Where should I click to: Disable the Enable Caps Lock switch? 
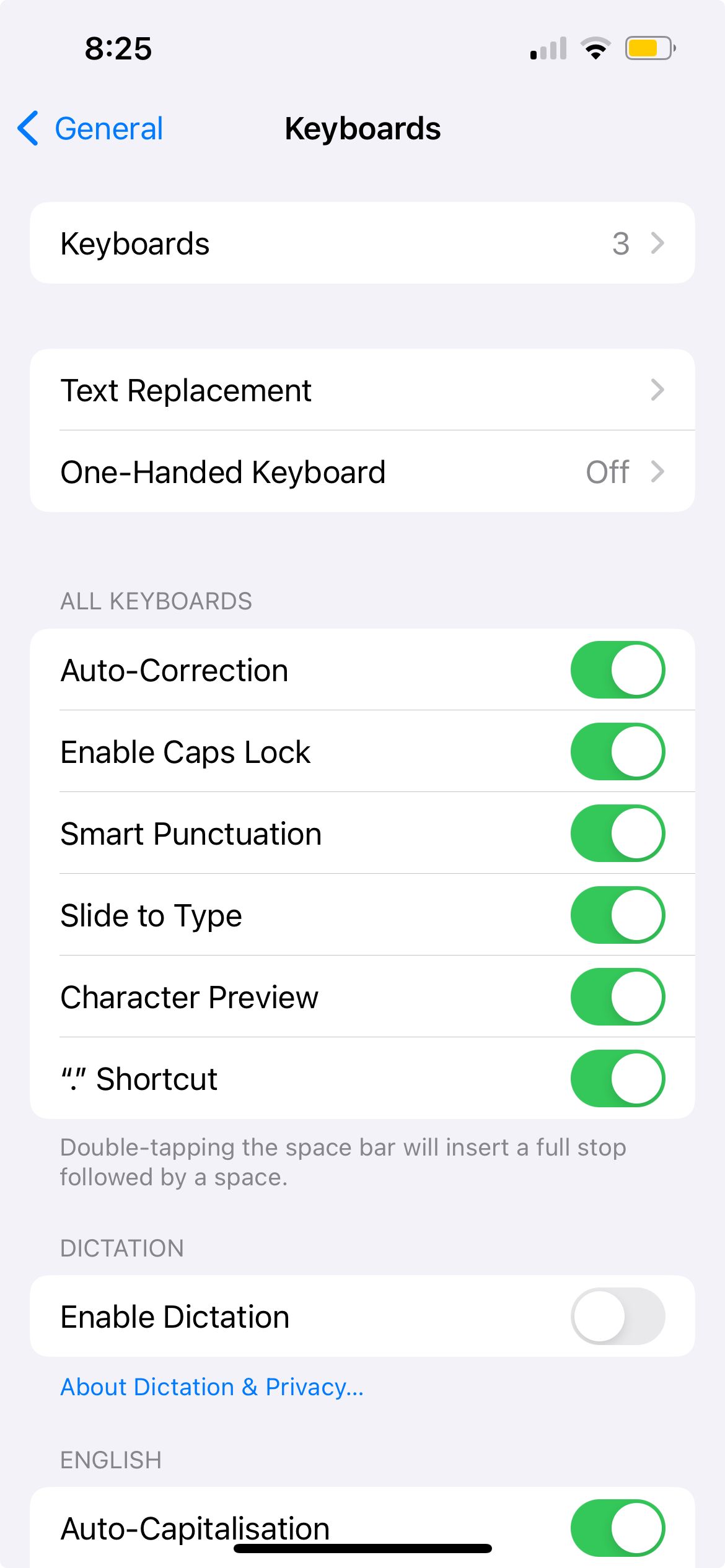[617, 752]
